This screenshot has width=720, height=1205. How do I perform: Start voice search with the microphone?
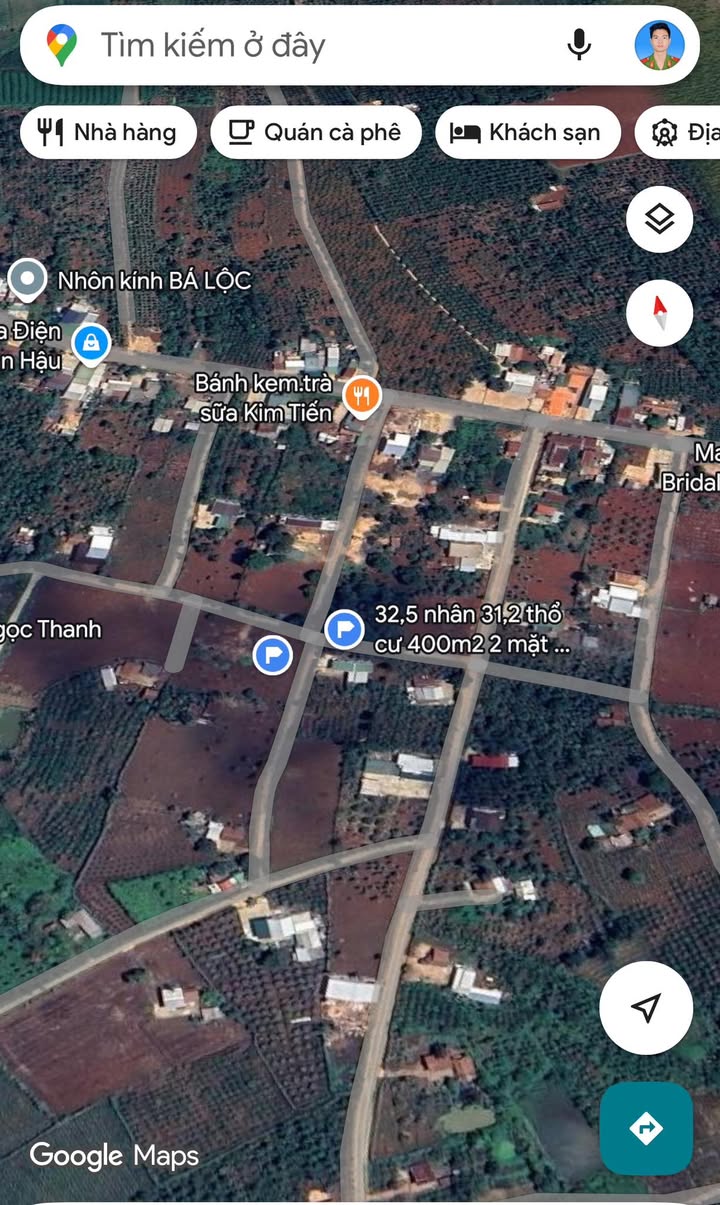[x=579, y=45]
